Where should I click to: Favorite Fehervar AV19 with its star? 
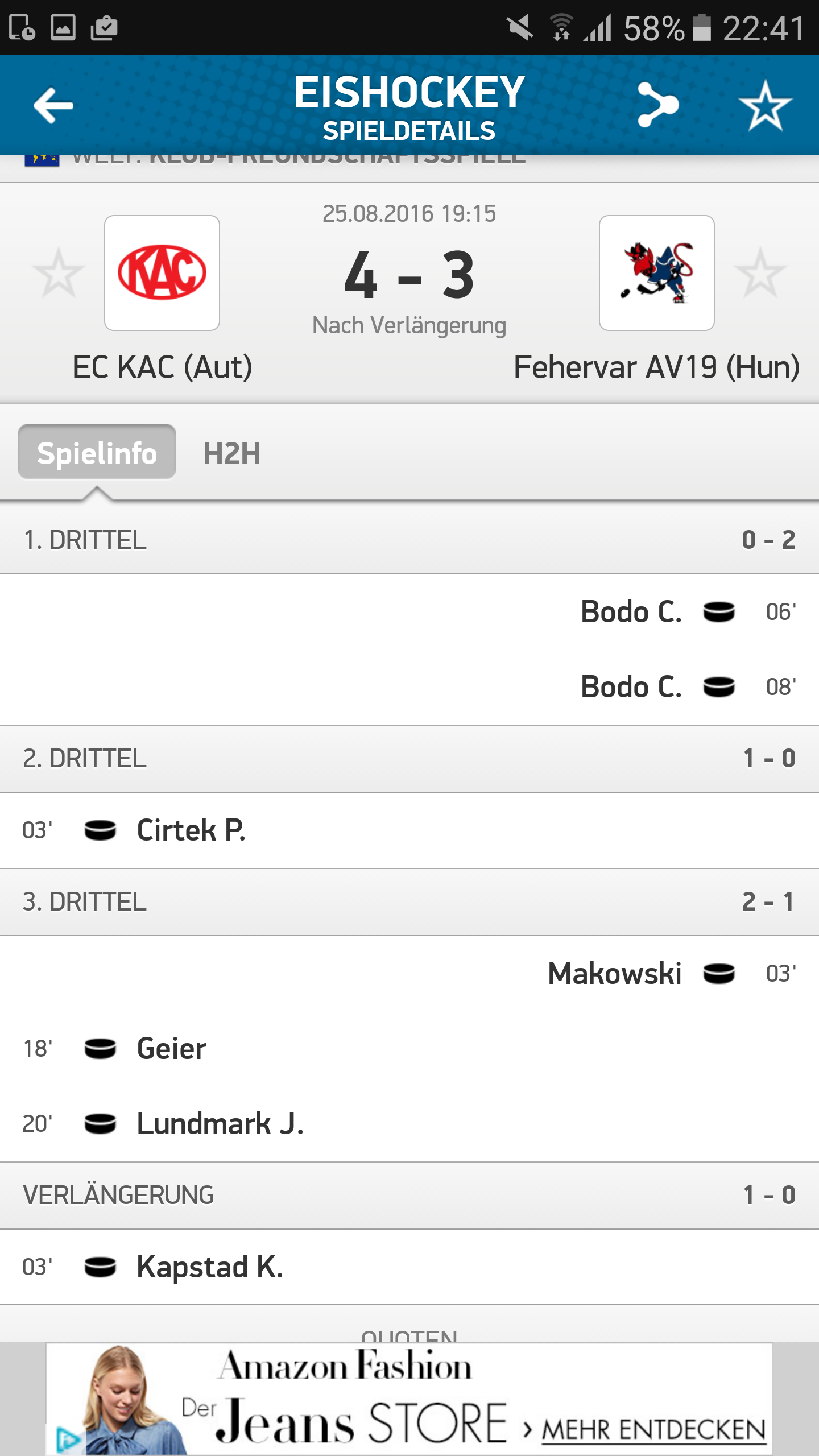click(x=760, y=273)
